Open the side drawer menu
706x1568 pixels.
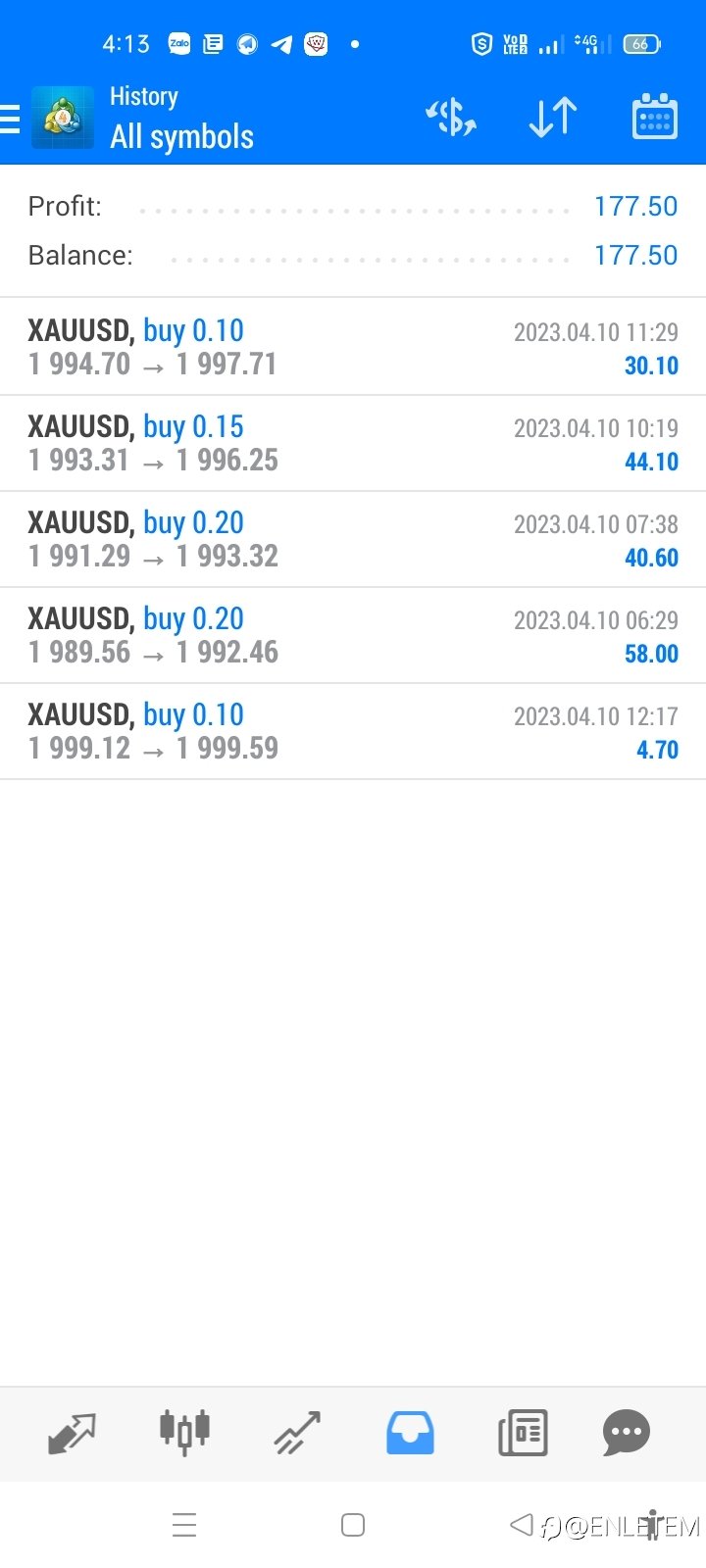point(10,119)
